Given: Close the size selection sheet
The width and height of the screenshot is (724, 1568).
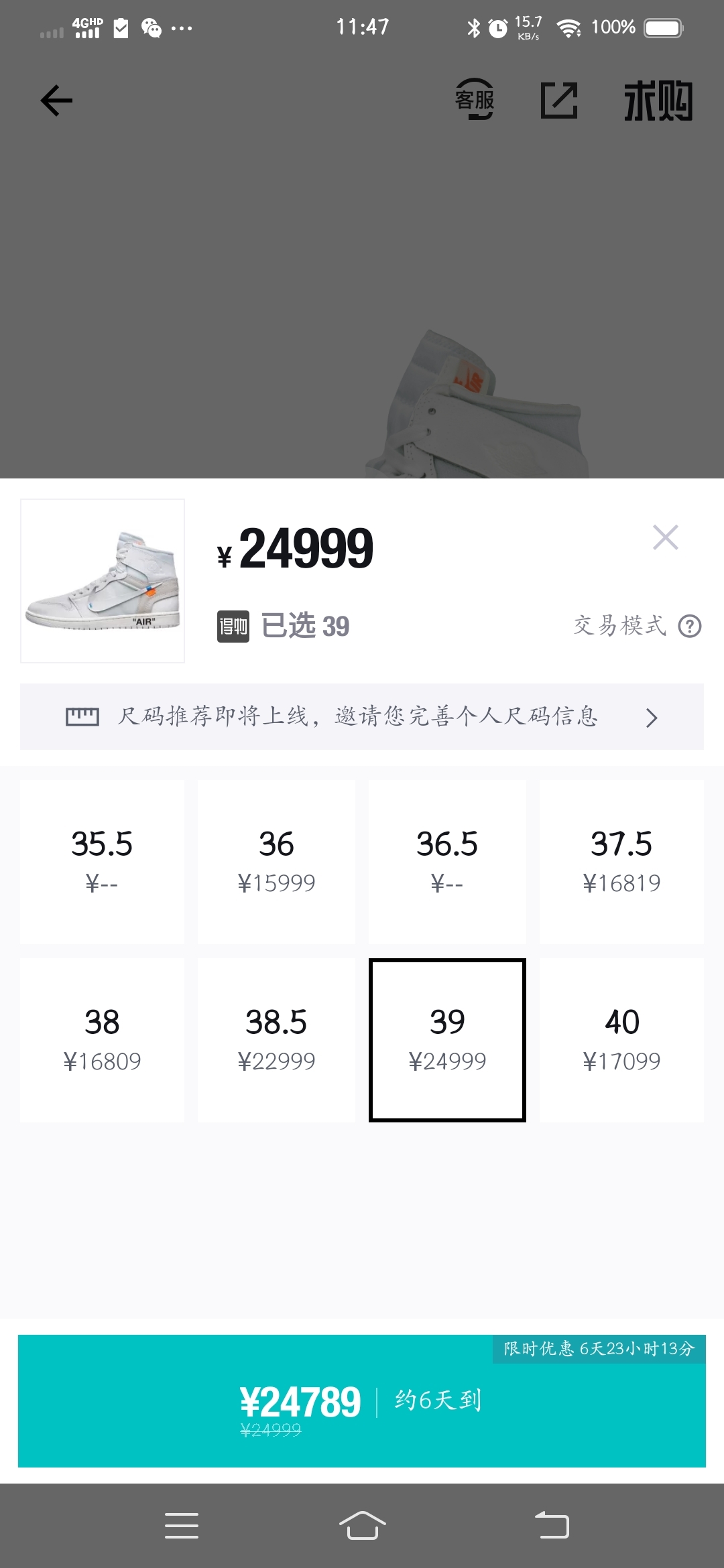Looking at the screenshot, I should 665,537.
